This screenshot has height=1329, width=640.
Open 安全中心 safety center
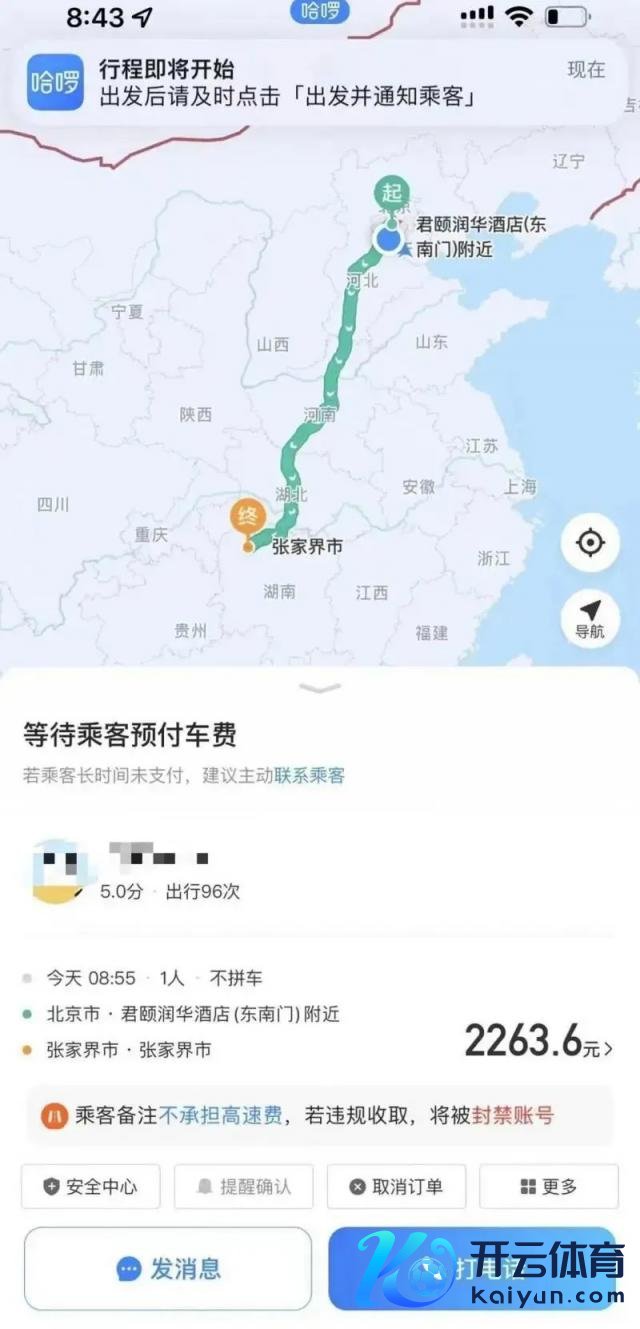pos(90,1187)
